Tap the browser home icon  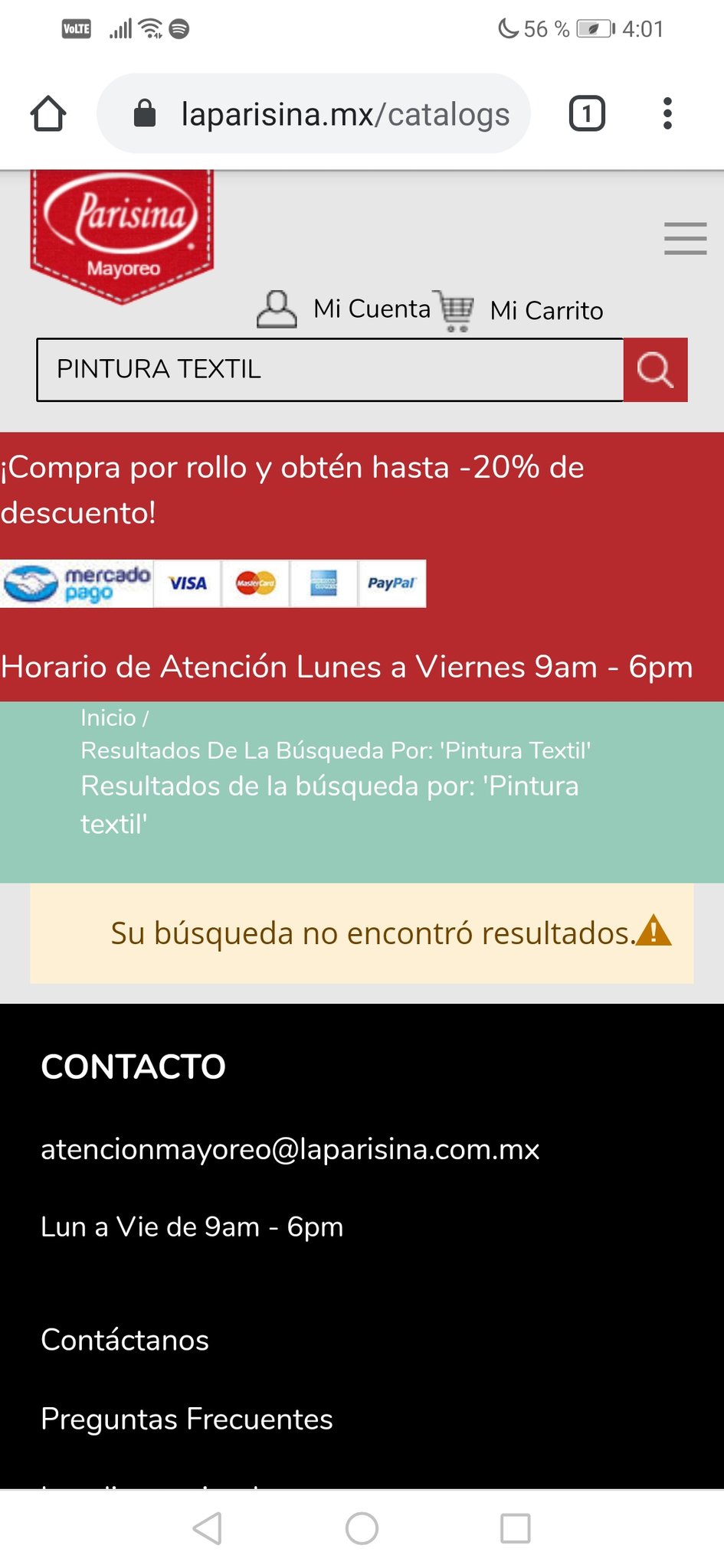click(x=48, y=114)
